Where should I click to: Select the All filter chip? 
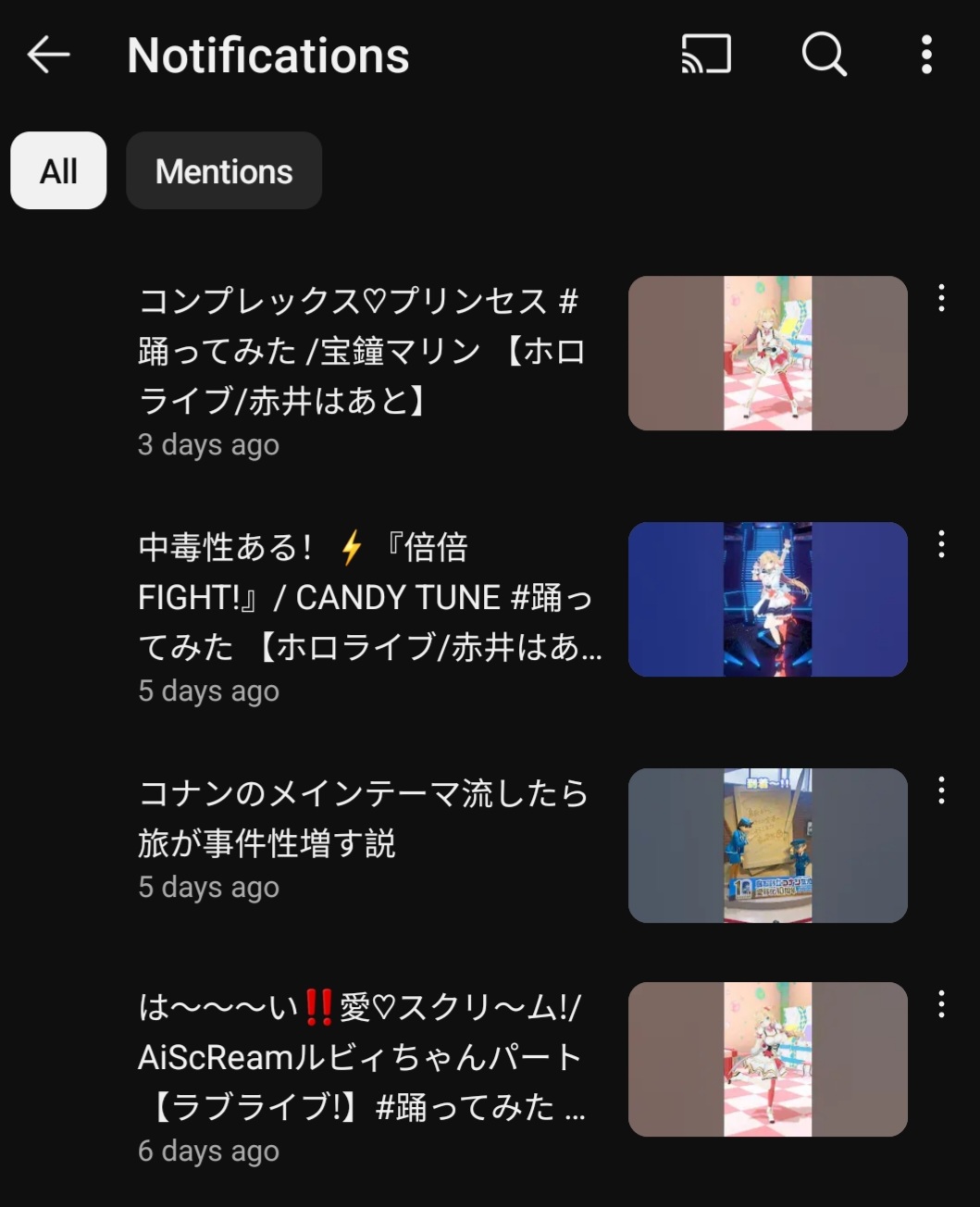[x=58, y=171]
